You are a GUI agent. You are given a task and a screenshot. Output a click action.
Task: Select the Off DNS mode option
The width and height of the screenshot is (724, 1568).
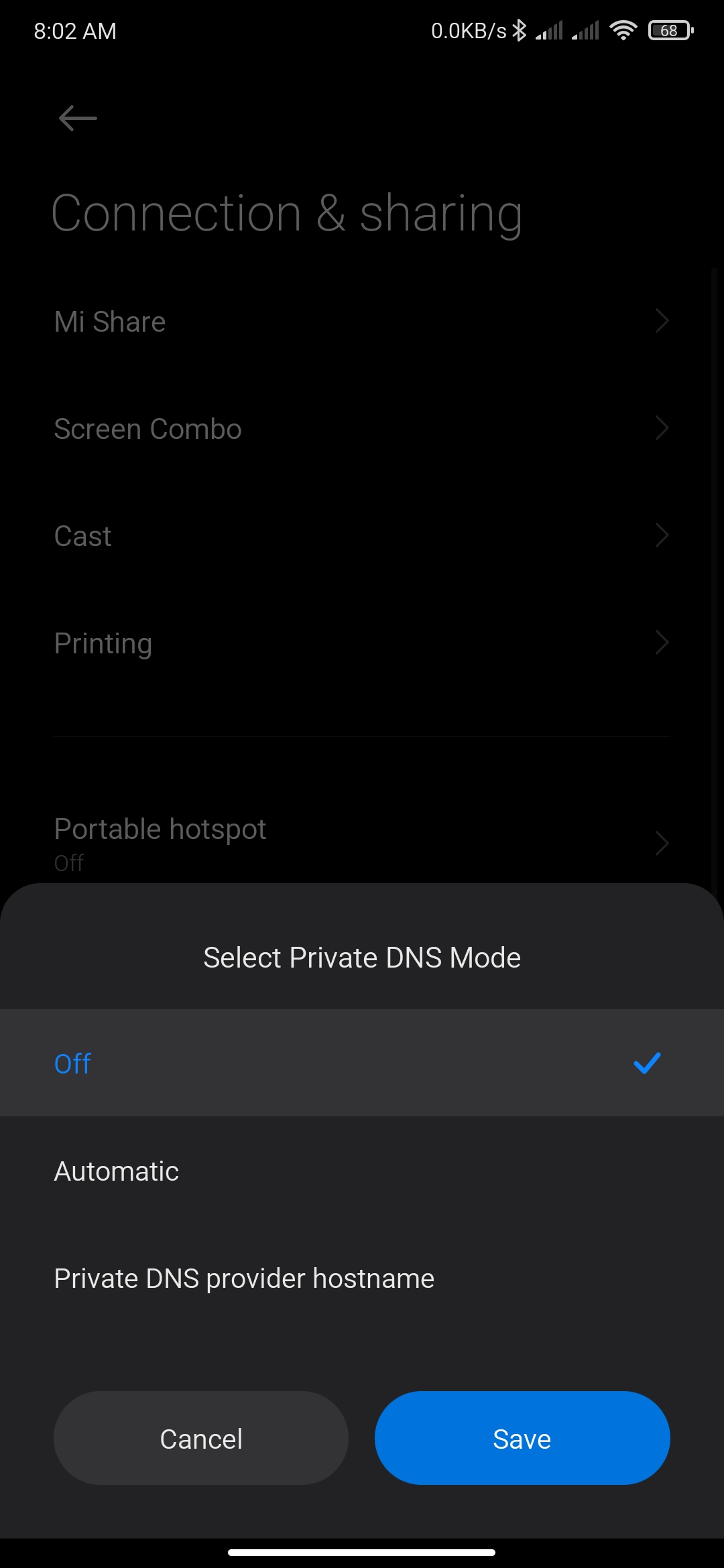click(362, 1063)
